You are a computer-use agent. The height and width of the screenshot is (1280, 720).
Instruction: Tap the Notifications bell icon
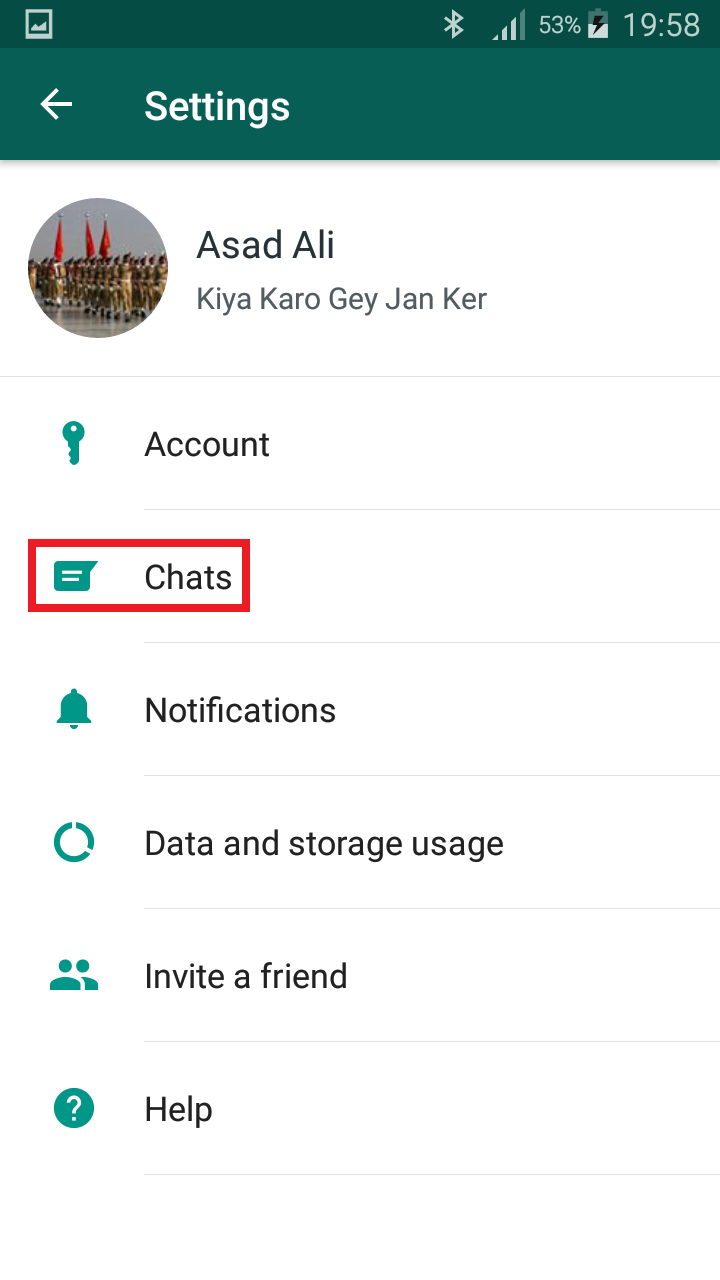click(73, 709)
